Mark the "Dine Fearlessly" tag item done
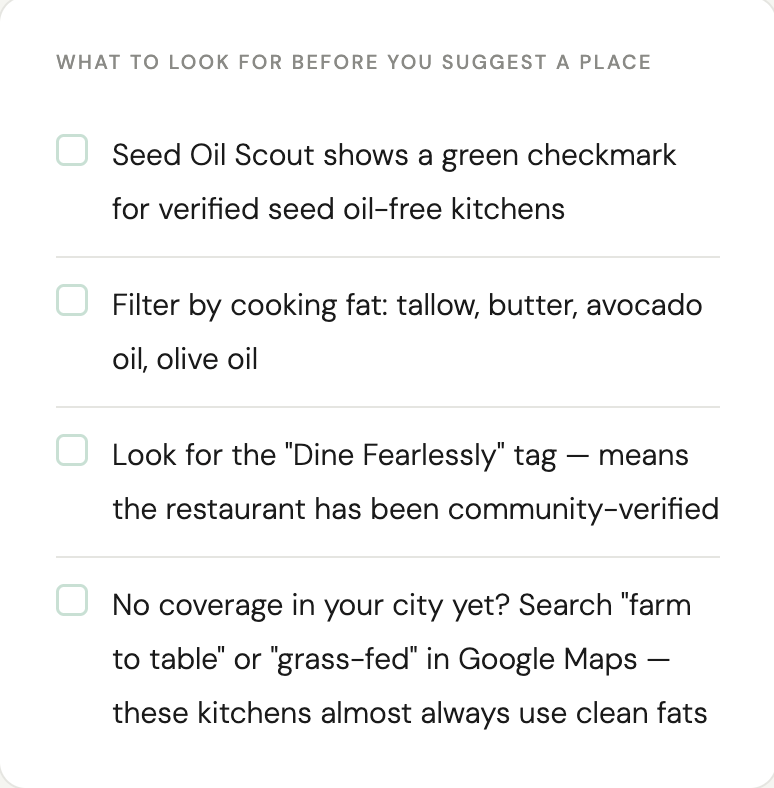The width and height of the screenshot is (774, 788). point(72,451)
